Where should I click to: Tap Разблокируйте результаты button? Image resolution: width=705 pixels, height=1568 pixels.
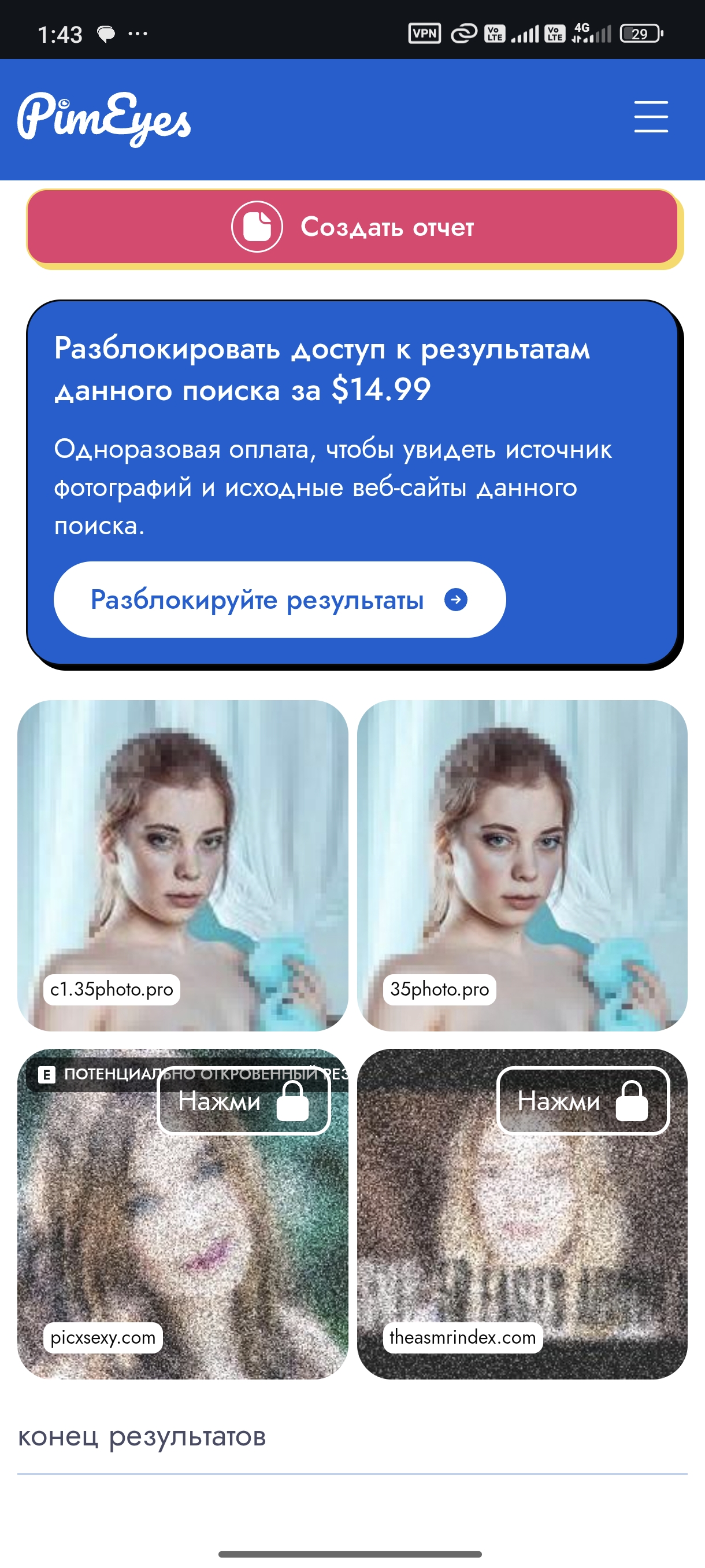[x=280, y=600]
